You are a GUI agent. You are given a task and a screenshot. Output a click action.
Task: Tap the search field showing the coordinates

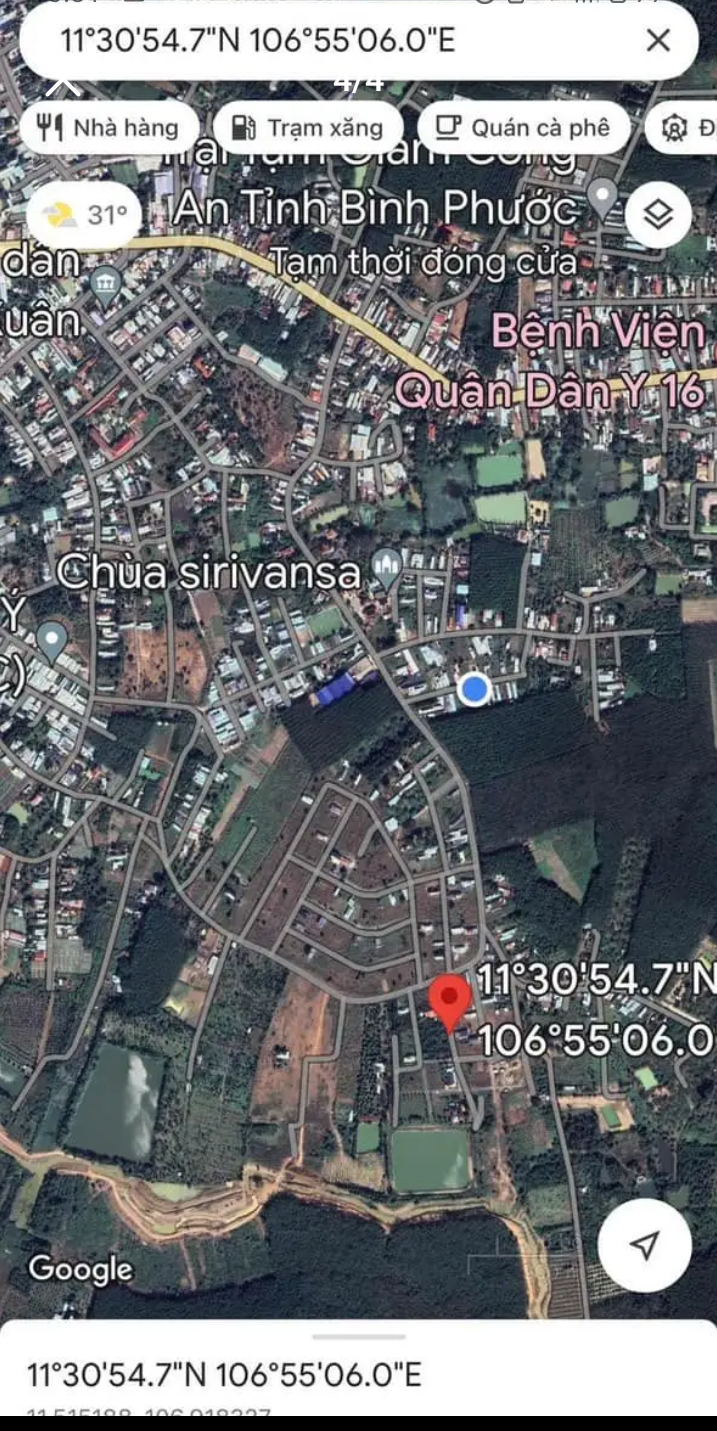point(300,40)
